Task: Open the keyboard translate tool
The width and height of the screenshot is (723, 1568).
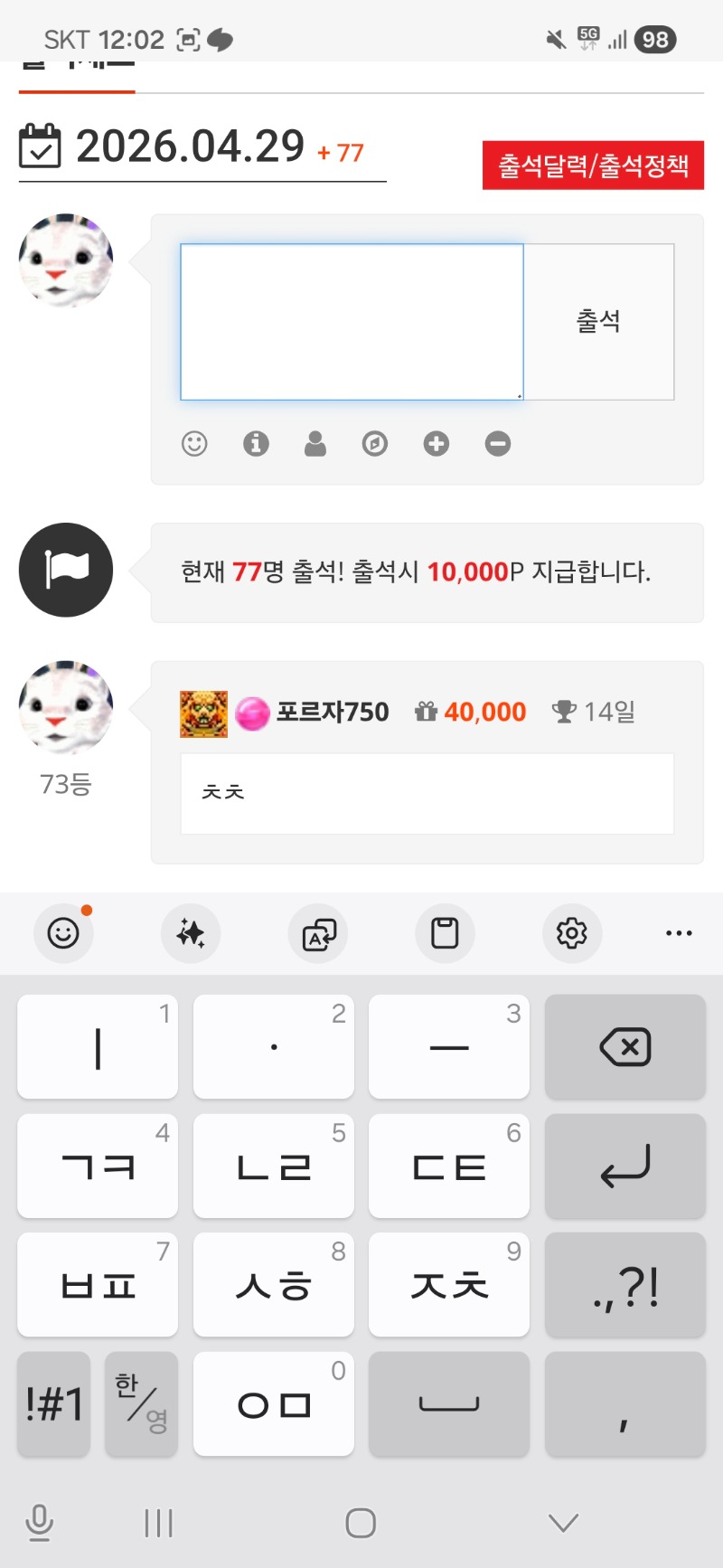Action: pyautogui.click(x=318, y=933)
